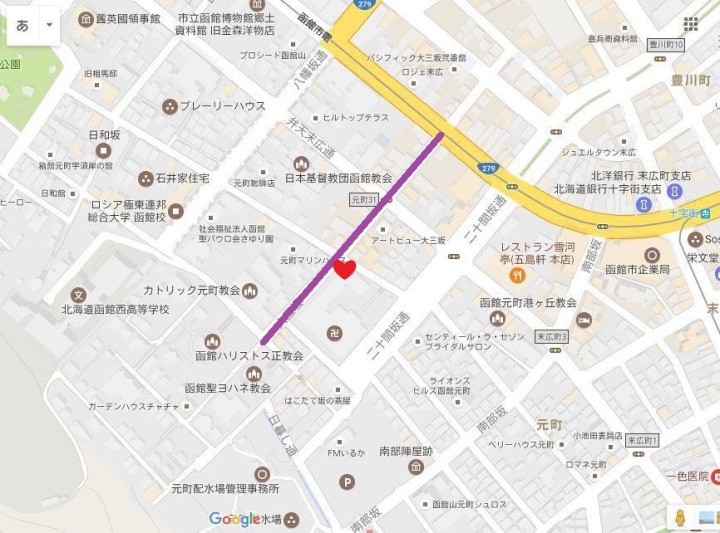Image resolution: width=720 pixels, height=533 pixels.
Task: Tap the parking P marker near FMいるか
Action: click(x=346, y=481)
